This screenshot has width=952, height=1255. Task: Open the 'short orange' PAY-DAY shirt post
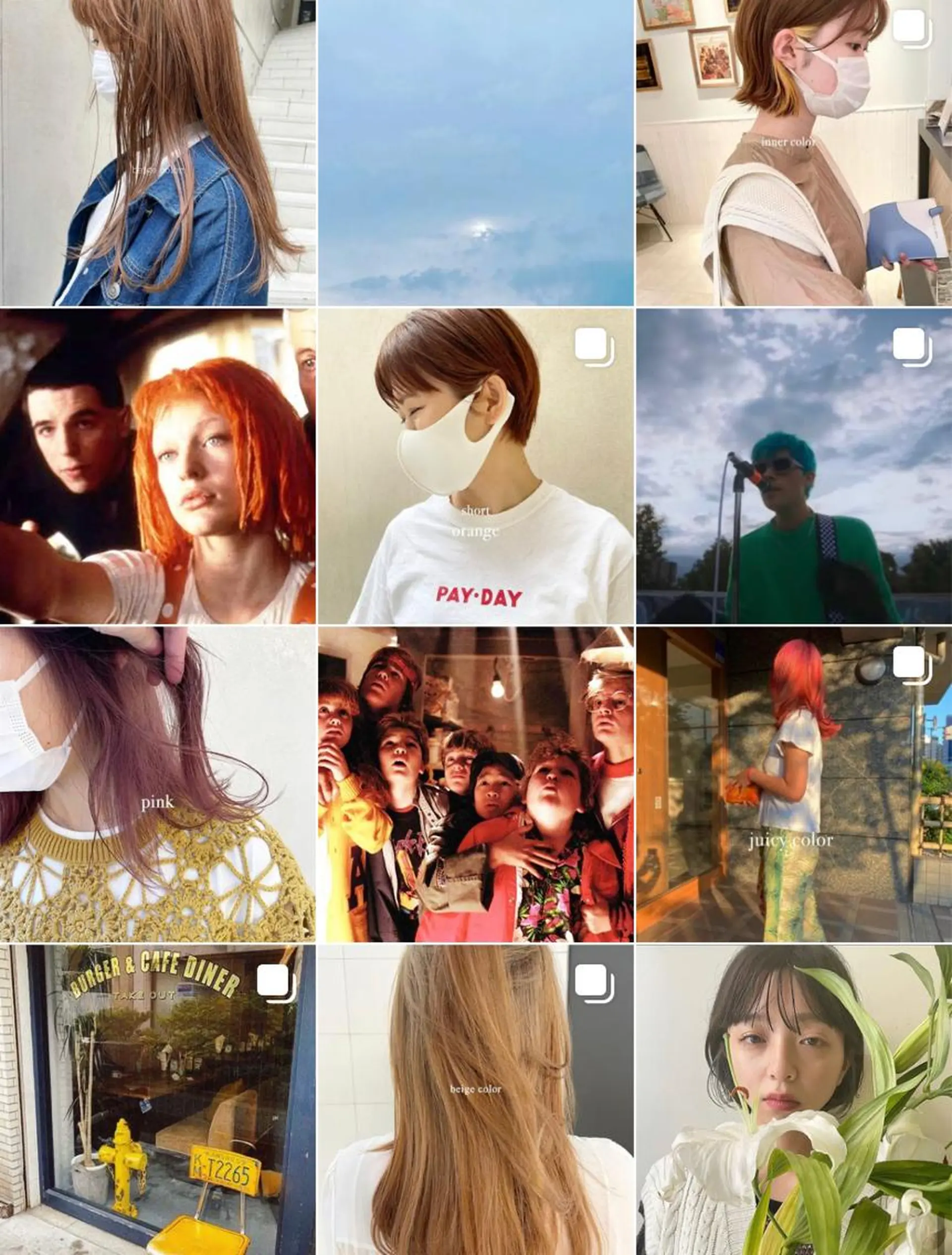[475, 466]
